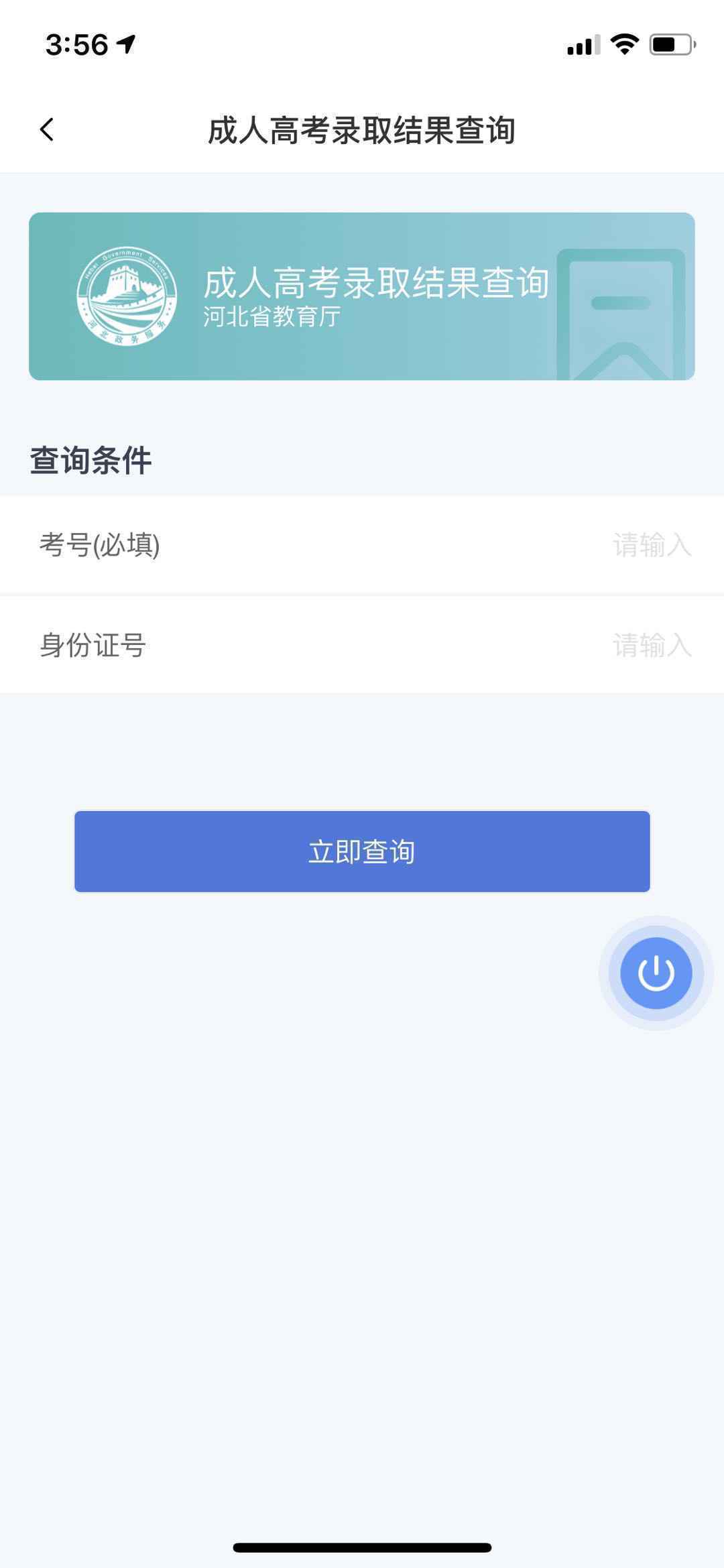Click the 河北省教育厅 department label

pos(271,320)
